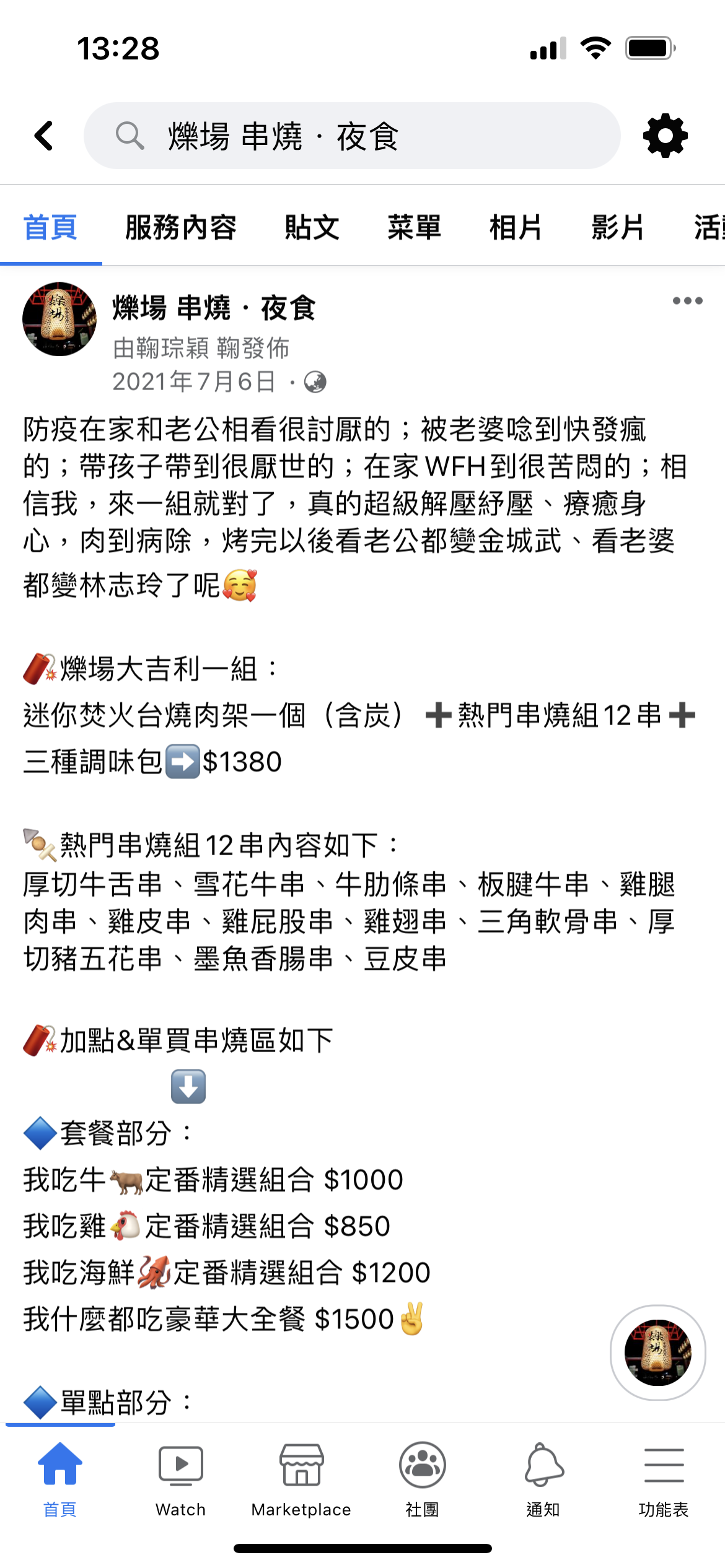Image resolution: width=725 pixels, height=1568 pixels.
Task: Switch to the 影片 tab
Action: point(618,227)
